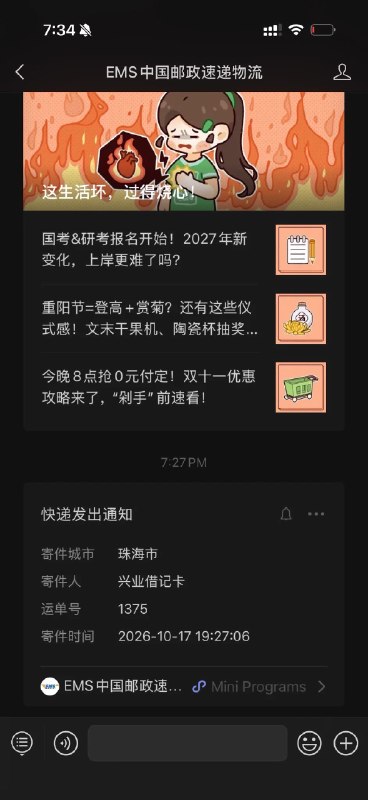This screenshot has height=800, width=368.
Task: Open the account profile icon
Action: pos(342,72)
